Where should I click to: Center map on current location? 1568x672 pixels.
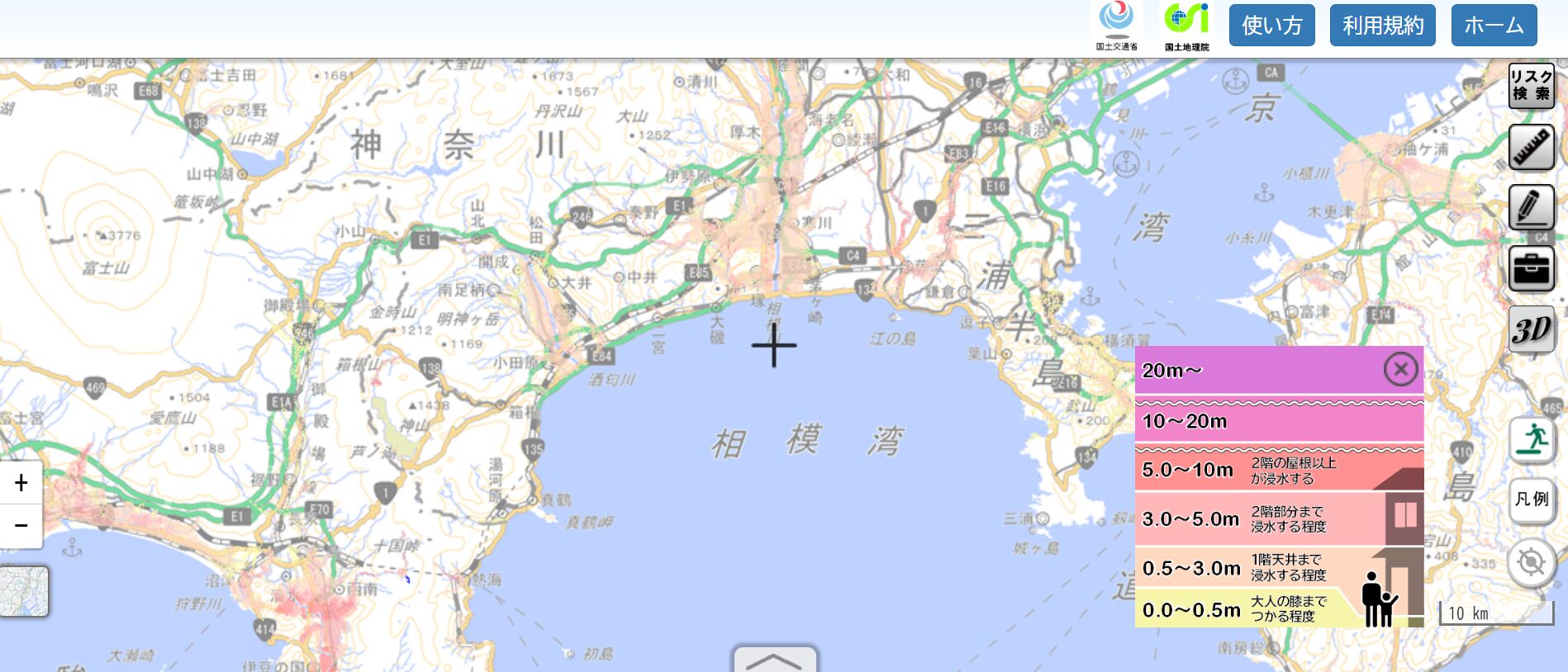click(x=1532, y=562)
